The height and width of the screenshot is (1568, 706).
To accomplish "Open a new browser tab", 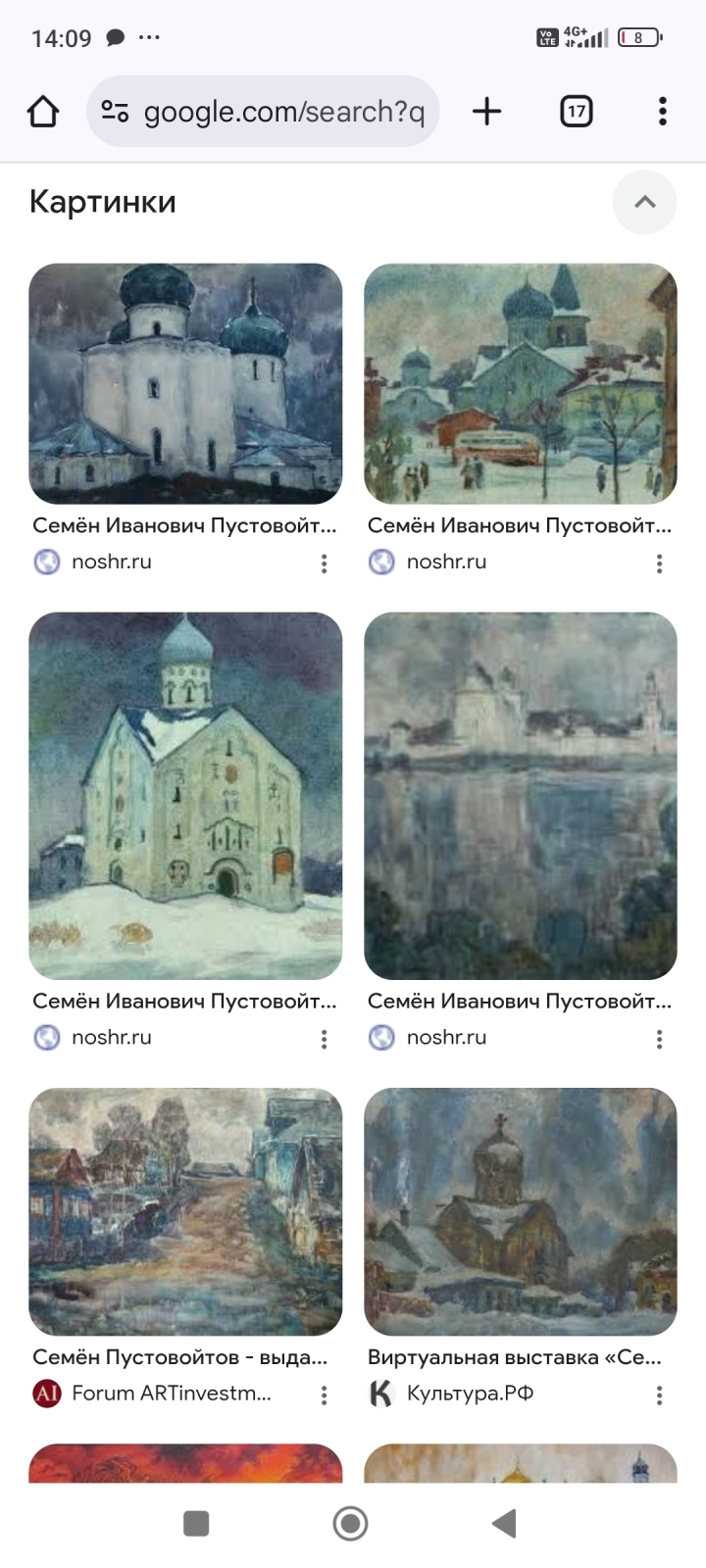I will click(486, 112).
